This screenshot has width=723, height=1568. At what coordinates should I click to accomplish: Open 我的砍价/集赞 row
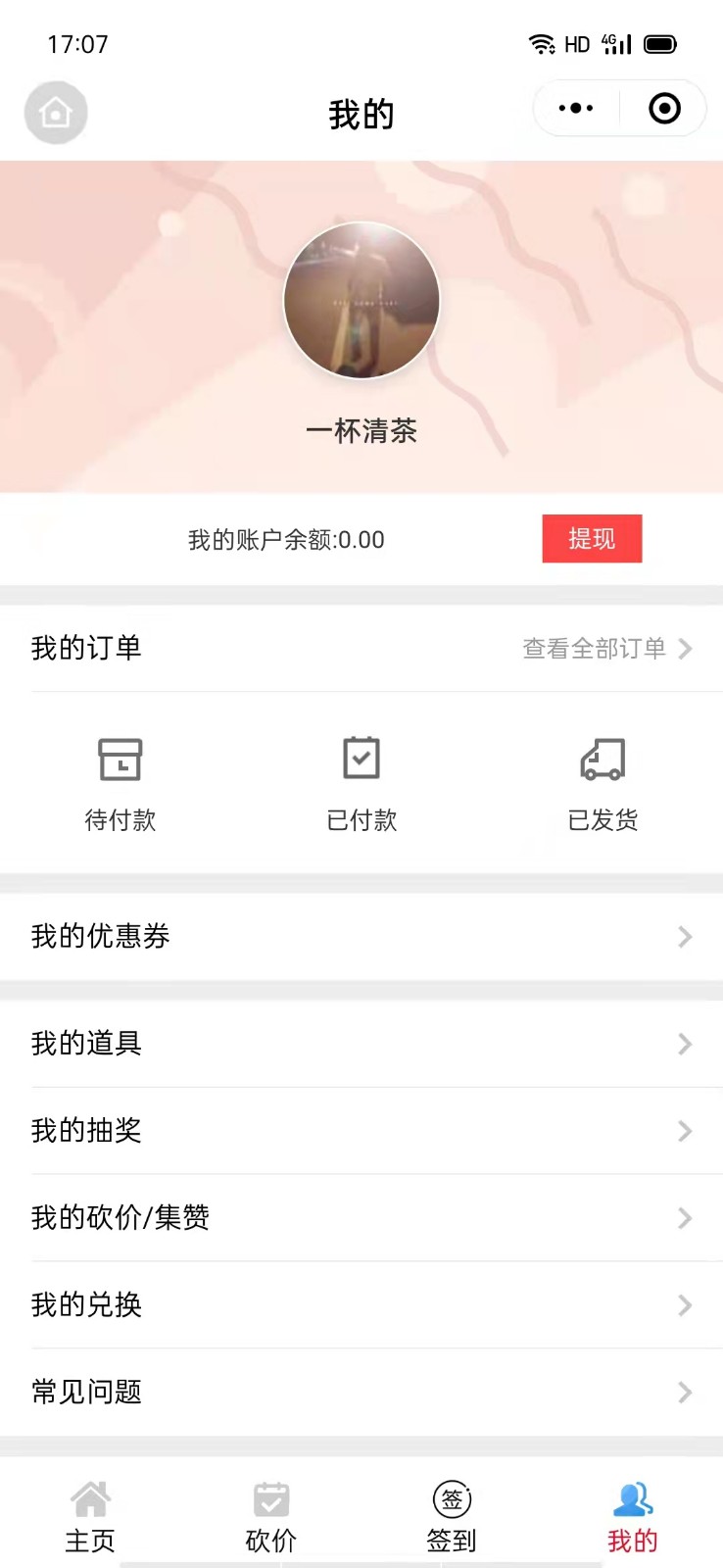tap(361, 1218)
